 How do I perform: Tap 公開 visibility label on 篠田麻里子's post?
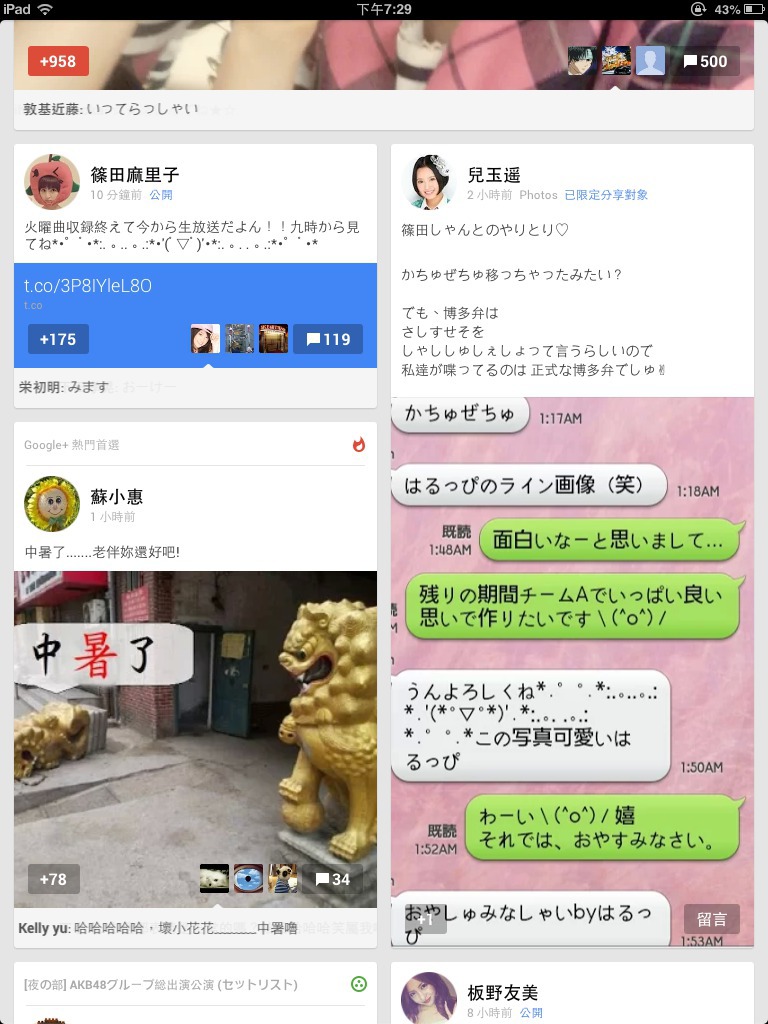click(x=161, y=195)
